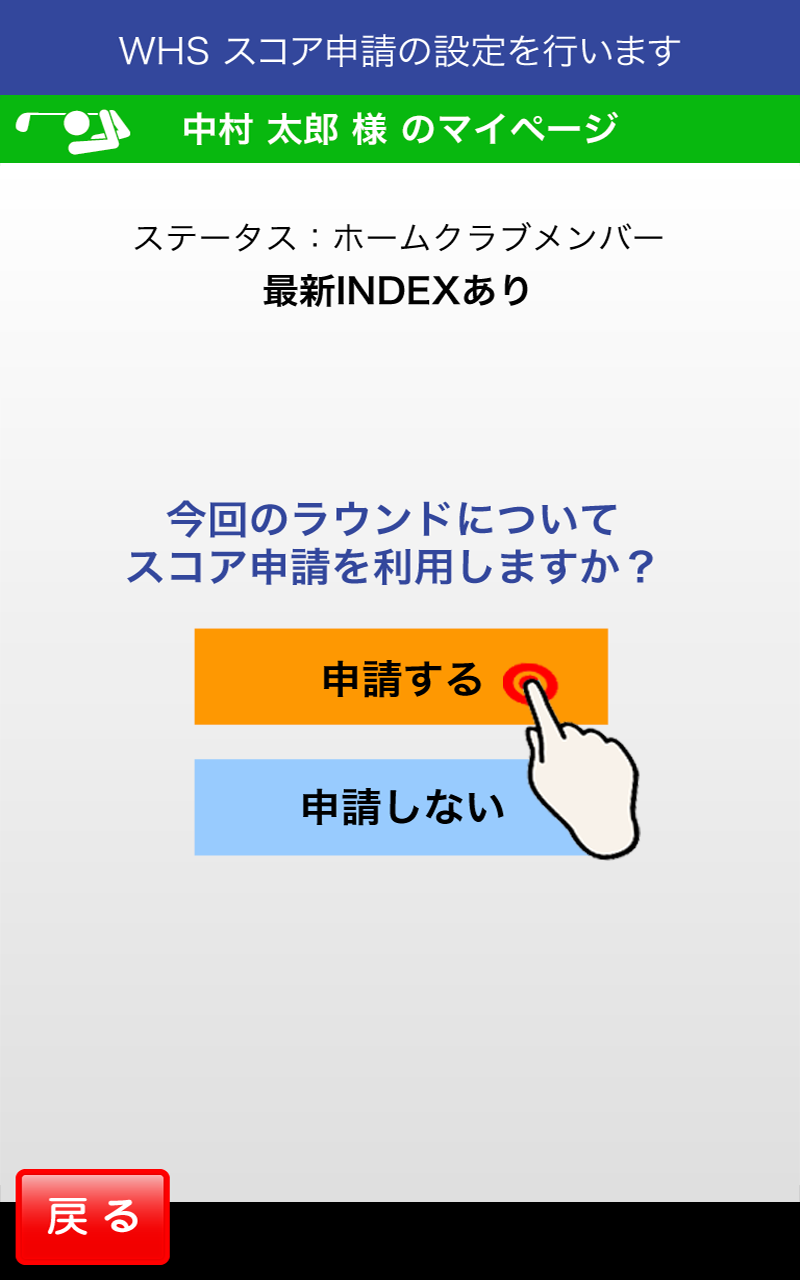
Task: Go back with the red 戻る button
Action: click(x=93, y=1217)
